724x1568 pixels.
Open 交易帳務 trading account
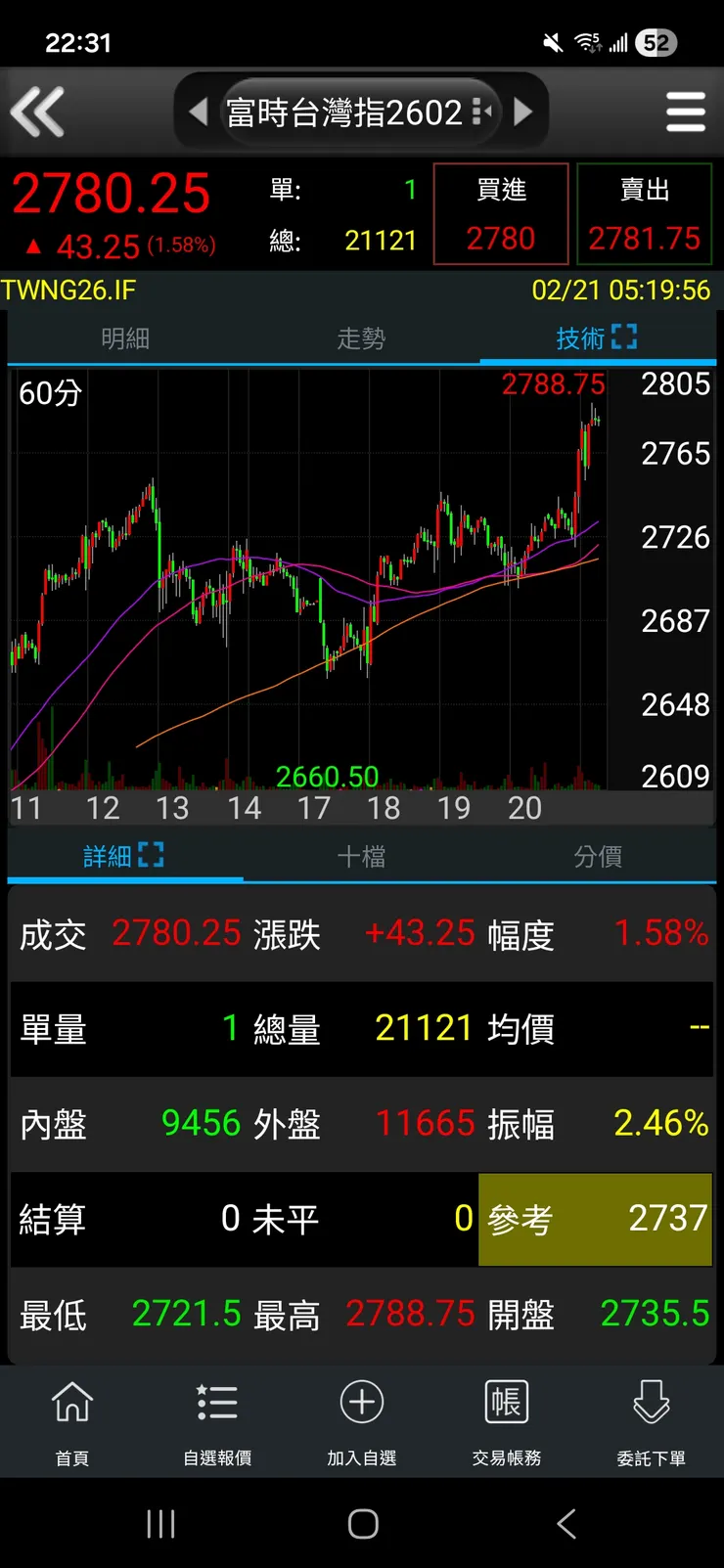(x=506, y=1421)
